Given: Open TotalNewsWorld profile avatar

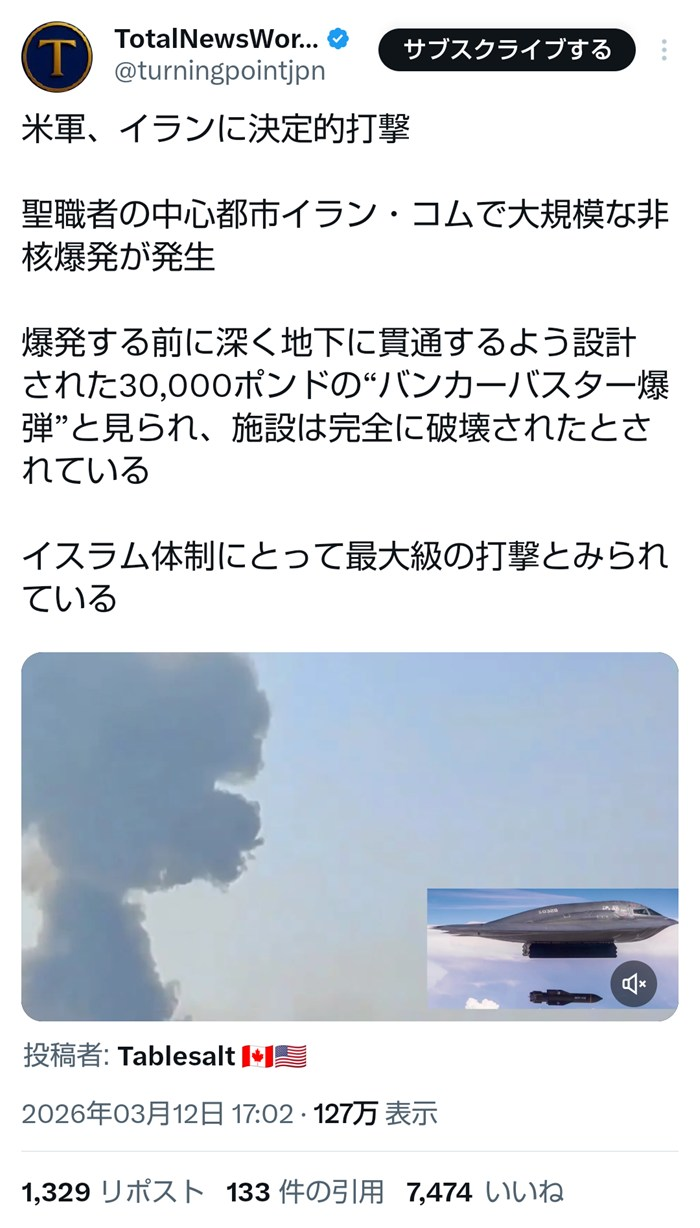Looking at the screenshot, I should (x=57, y=57).
